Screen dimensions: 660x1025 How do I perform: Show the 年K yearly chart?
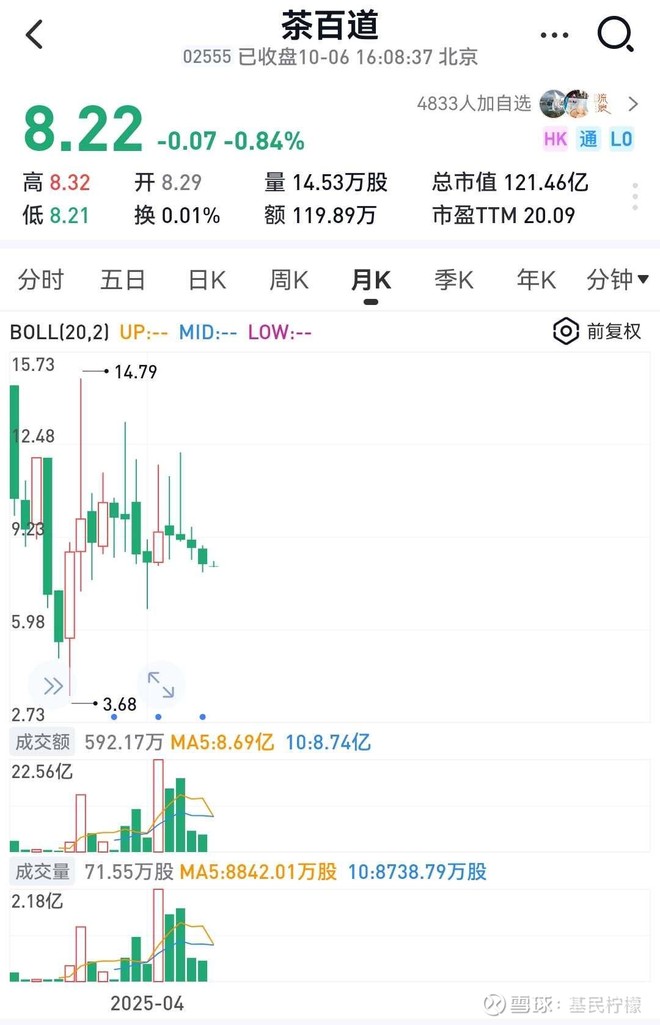point(536,280)
